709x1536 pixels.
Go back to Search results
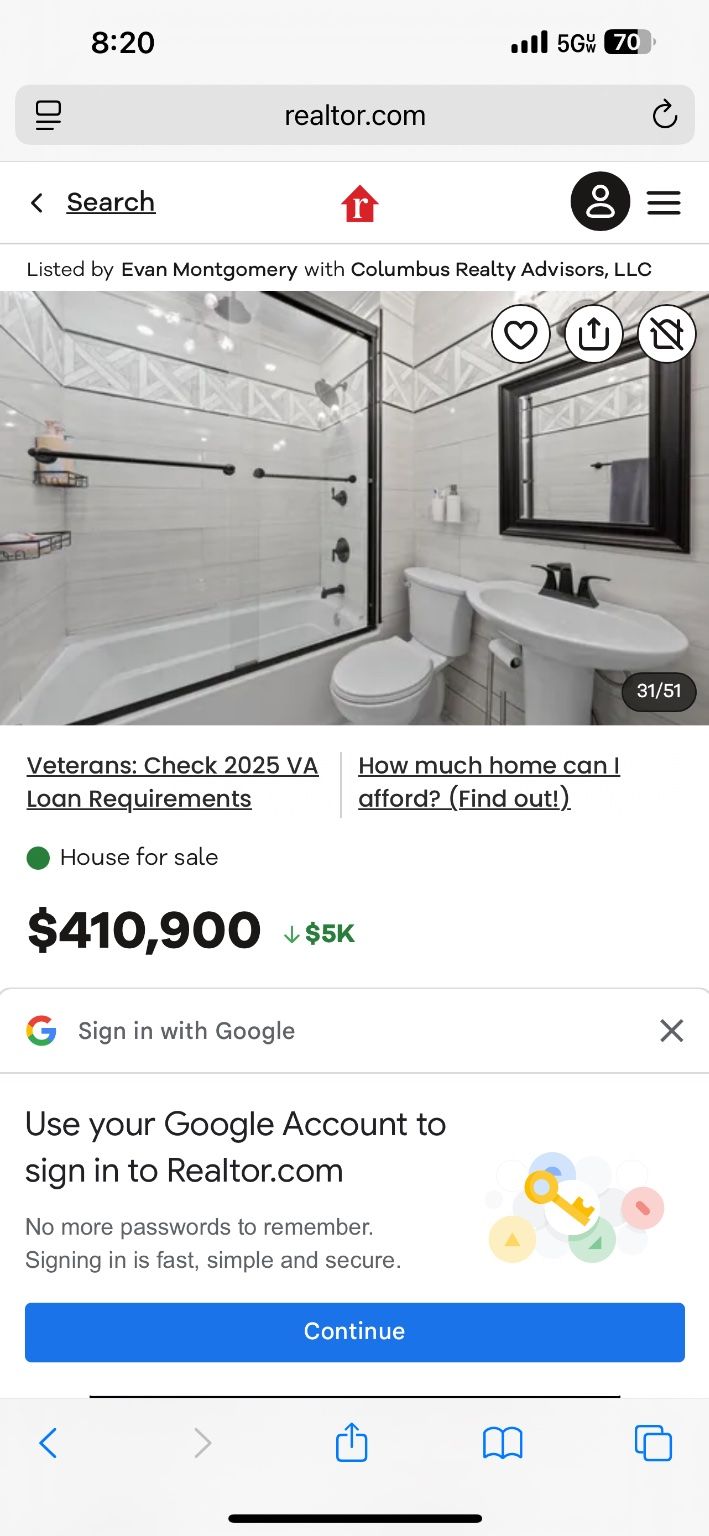(x=93, y=203)
